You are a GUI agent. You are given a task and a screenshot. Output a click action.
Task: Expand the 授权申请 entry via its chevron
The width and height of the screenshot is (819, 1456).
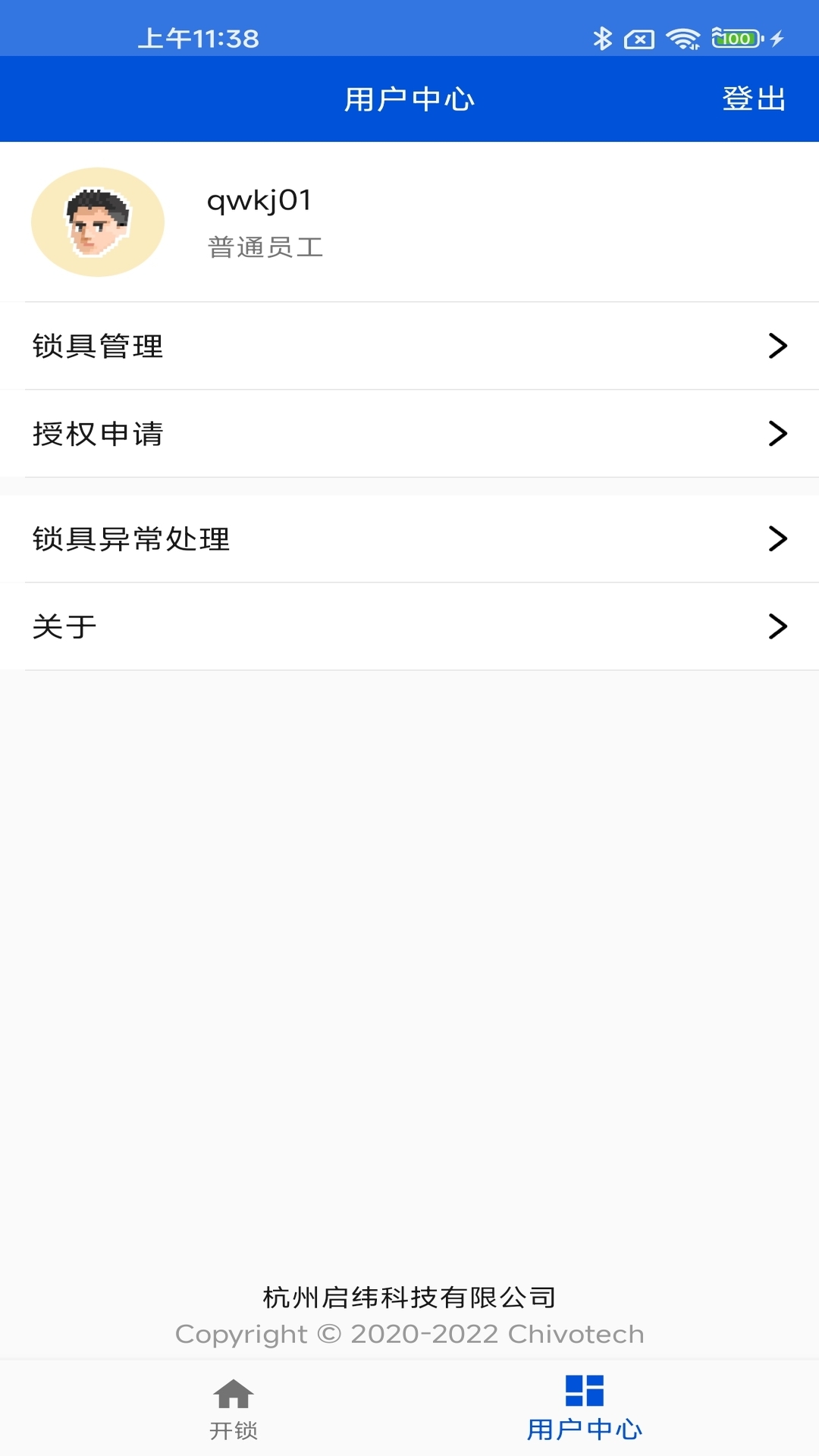[778, 435]
